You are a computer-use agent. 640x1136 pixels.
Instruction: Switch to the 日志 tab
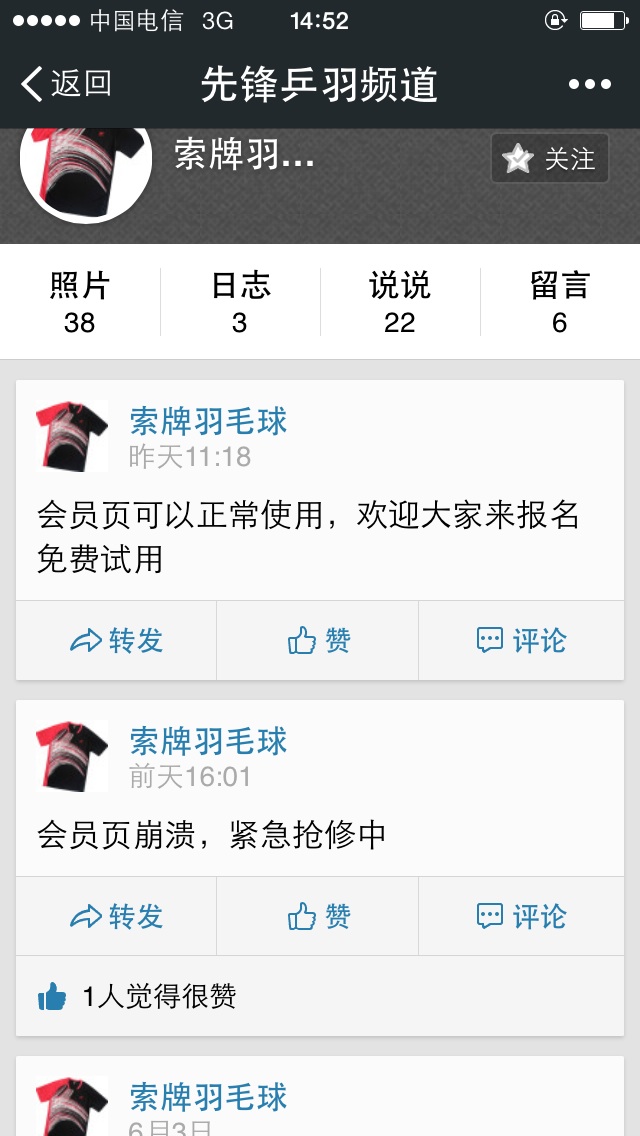(240, 302)
